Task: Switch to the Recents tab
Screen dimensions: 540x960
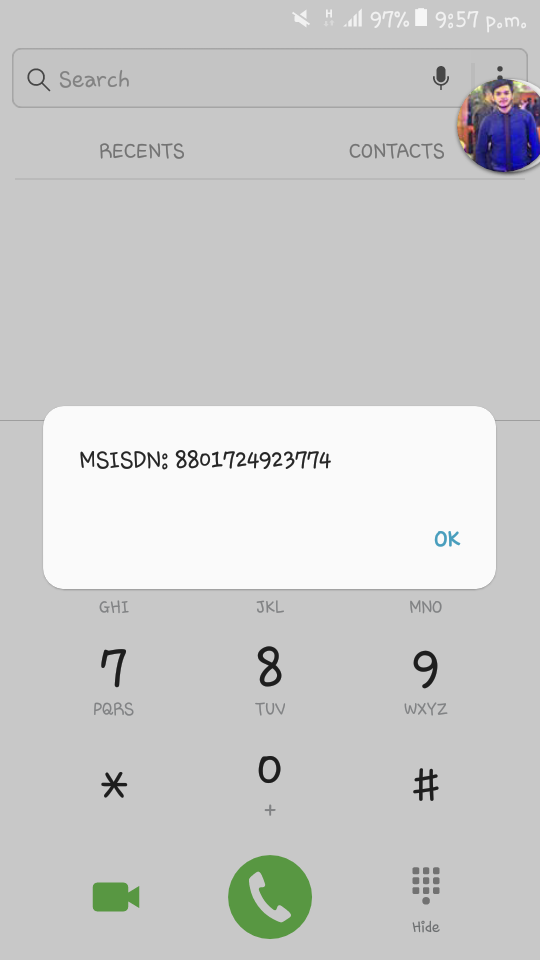Action: pos(141,151)
